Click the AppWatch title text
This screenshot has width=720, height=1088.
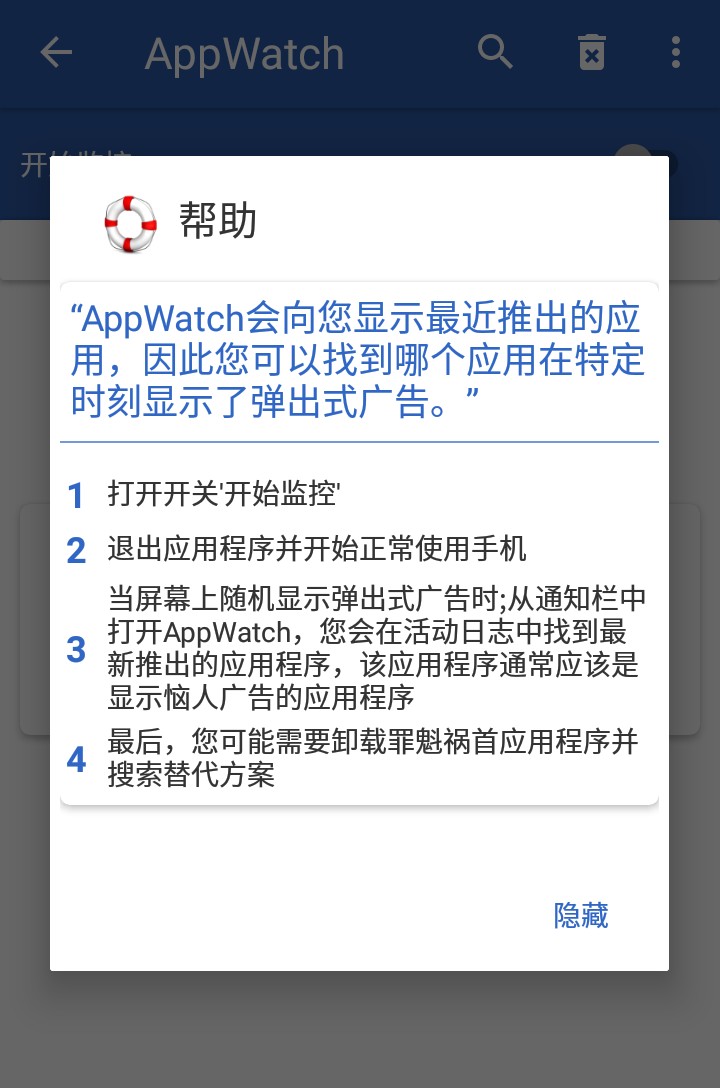coord(244,53)
